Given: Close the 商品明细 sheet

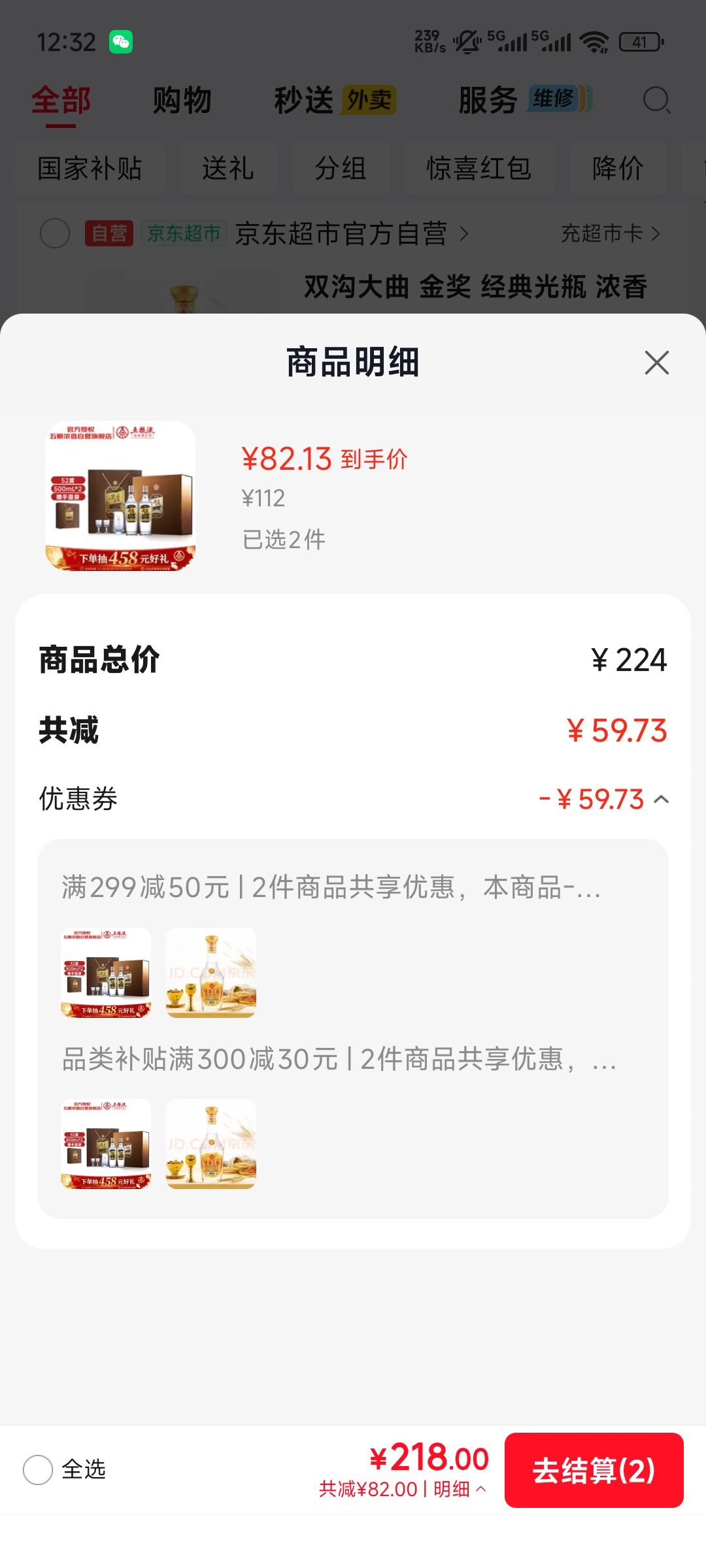Looking at the screenshot, I should [x=656, y=363].
